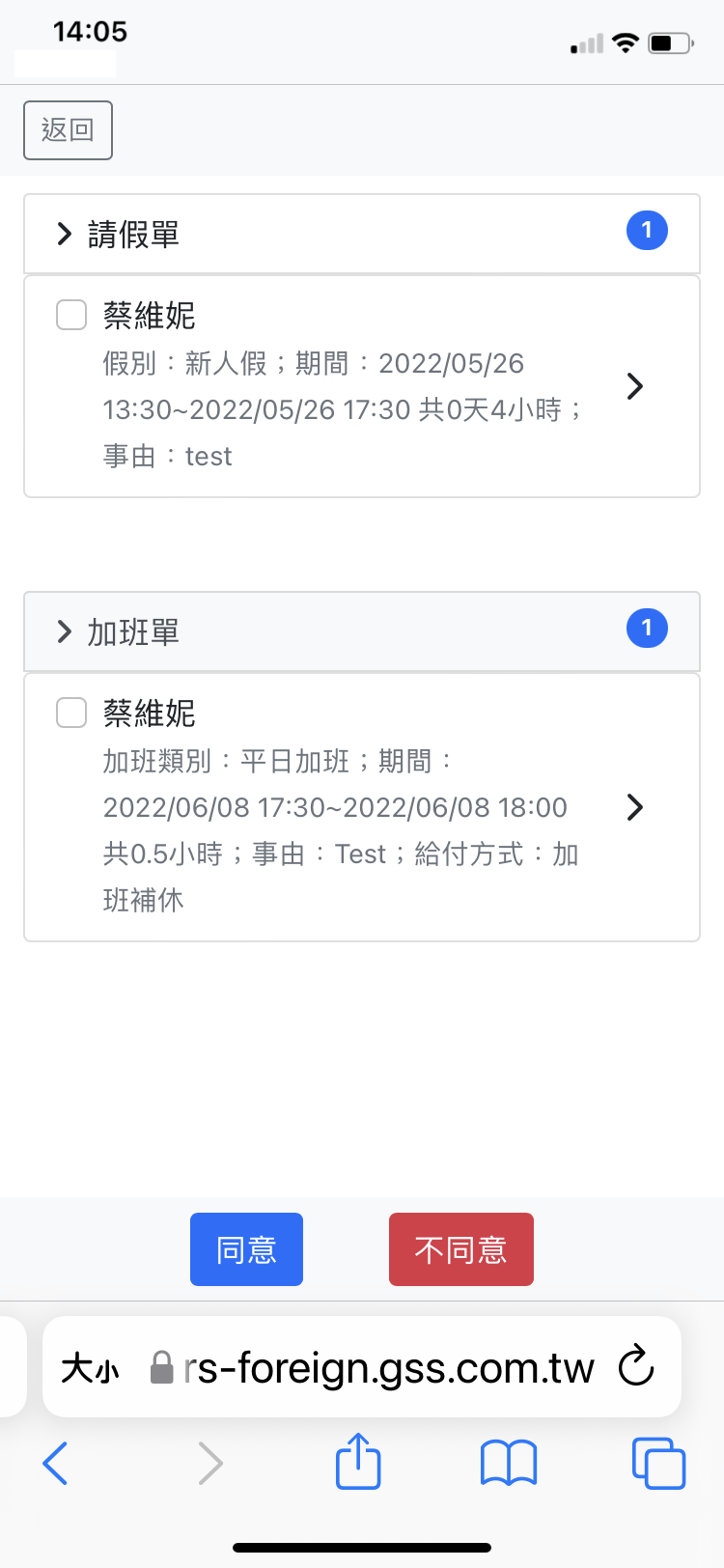Image resolution: width=724 pixels, height=1568 pixels.
Task: Approve with the 同意 button
Action: pos(246,1249)
